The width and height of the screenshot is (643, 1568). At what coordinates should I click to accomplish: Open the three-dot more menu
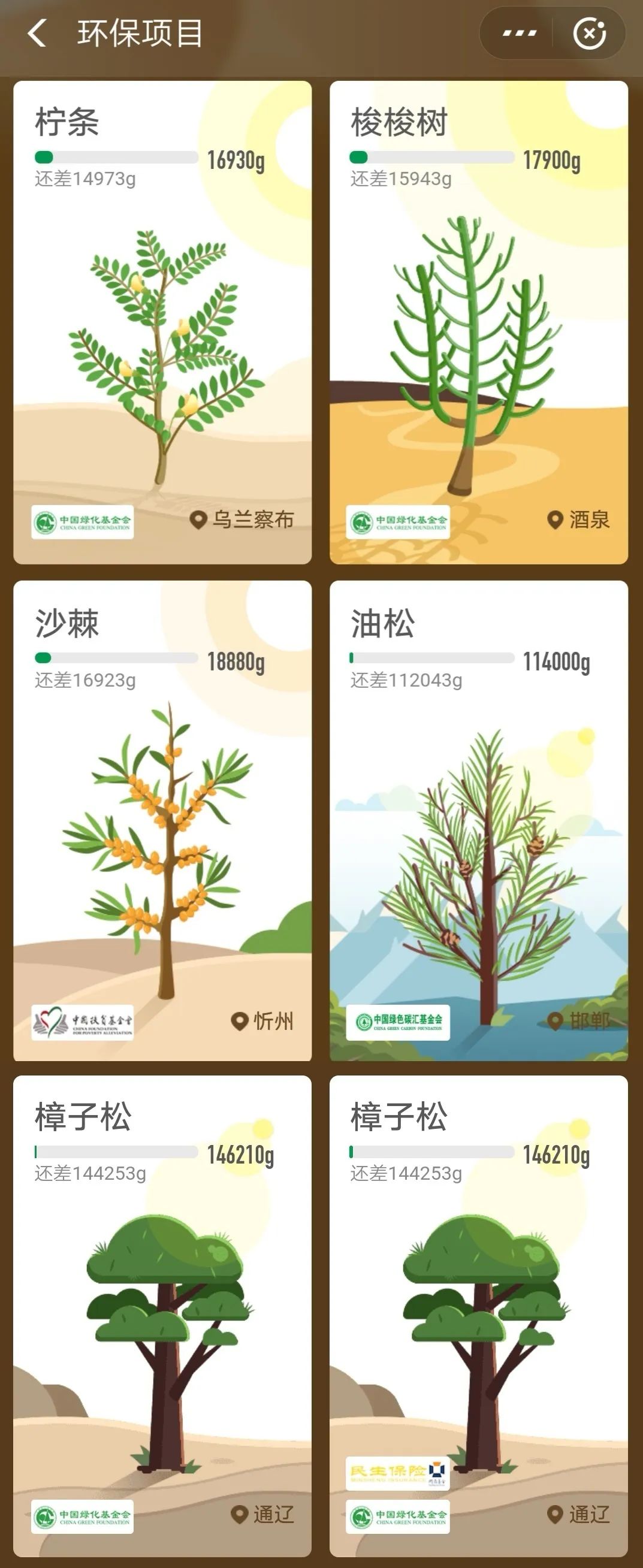coord(520,33)
